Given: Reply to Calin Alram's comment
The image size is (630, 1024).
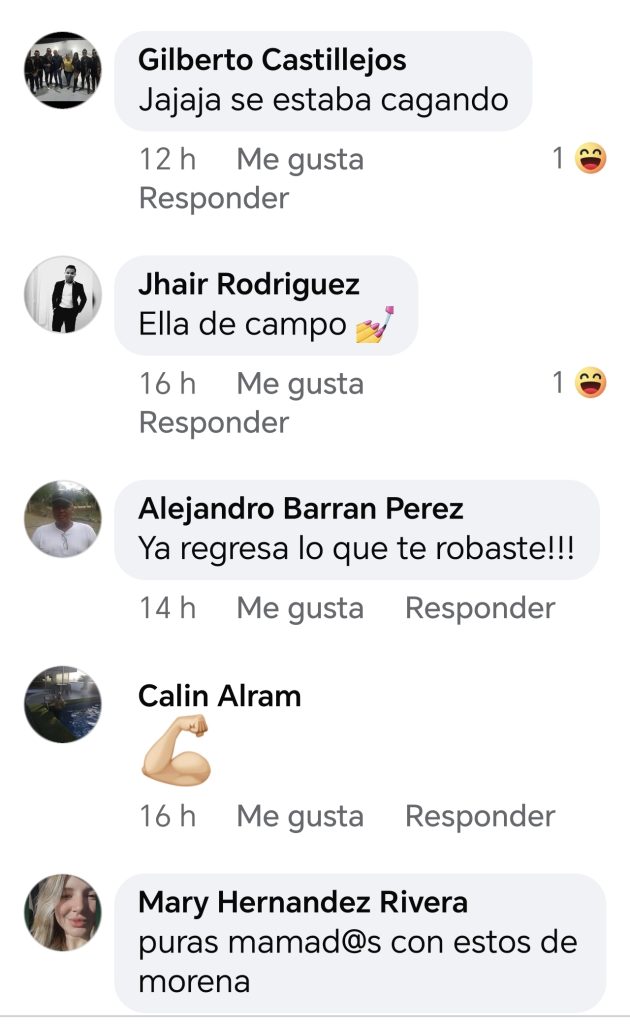Looking at the screenshot, I should (x=479, y=816).
